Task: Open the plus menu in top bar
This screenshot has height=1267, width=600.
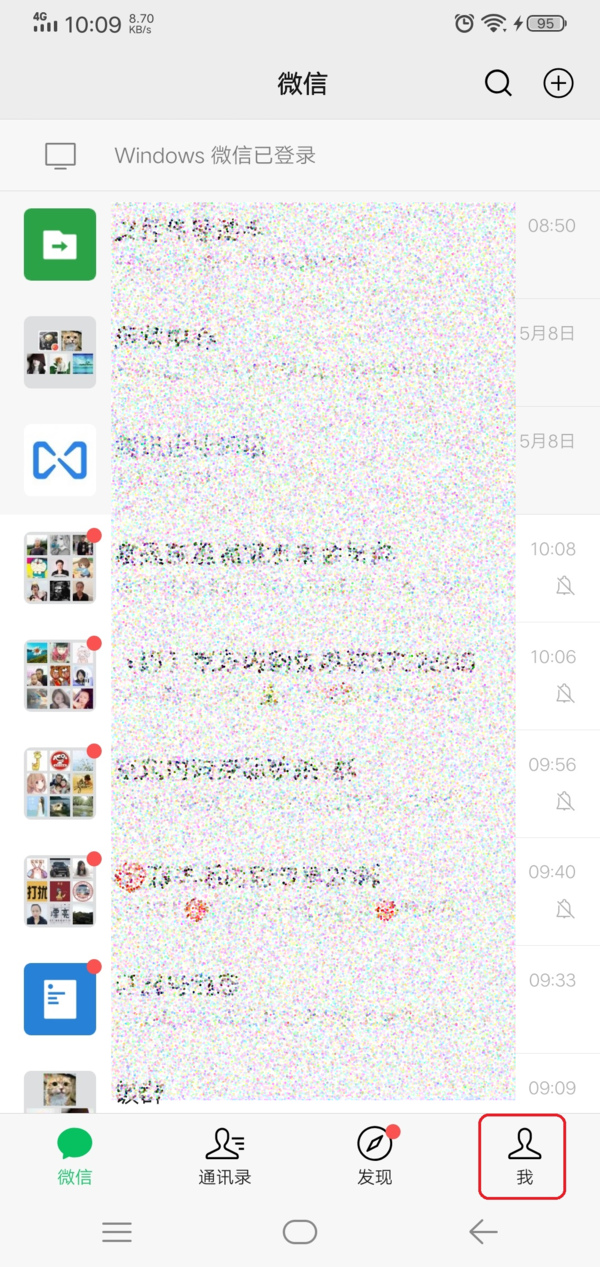Action: tap(558, 83)
